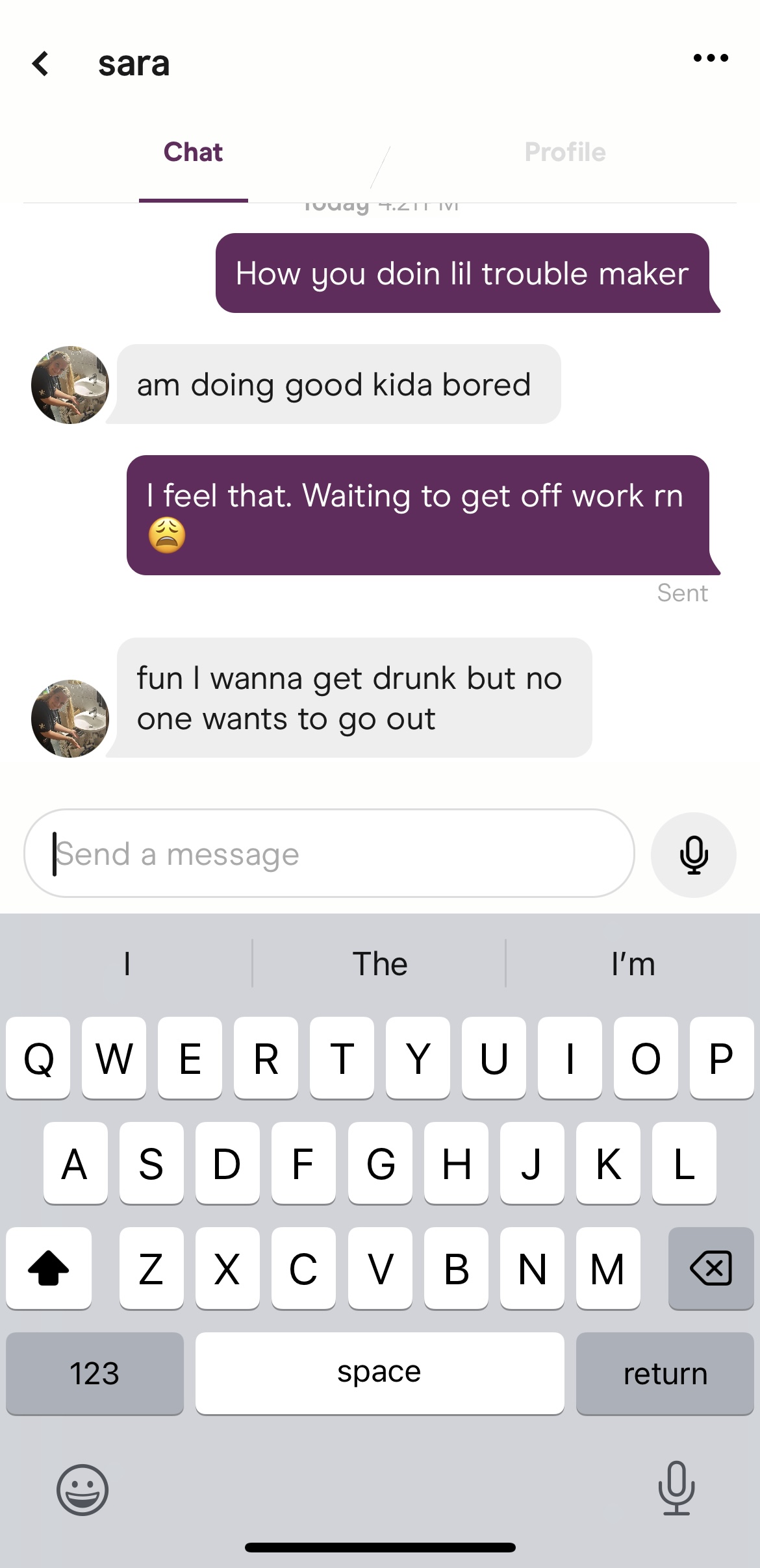Tap sara's avatar beside 'am doing good' message

[70, 385]
